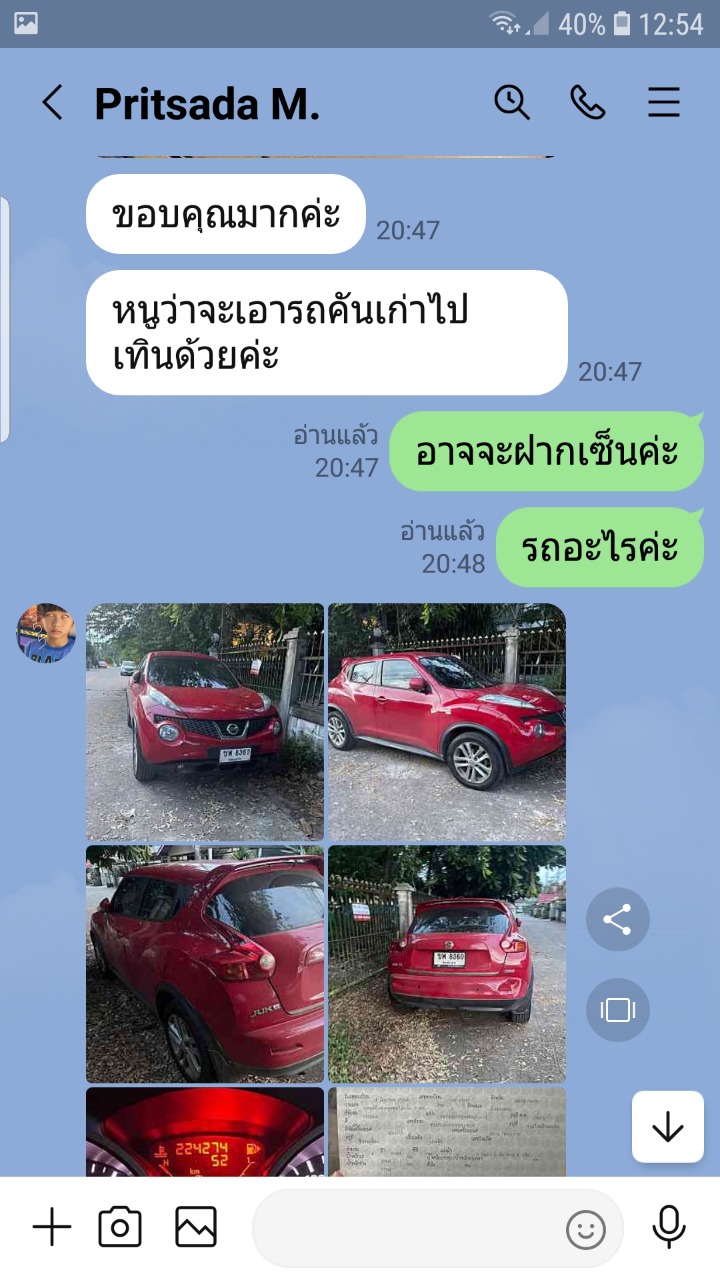Open the side view photo of red car
The width and height of the screenshot is (720, 1280).
pos(447,721)
